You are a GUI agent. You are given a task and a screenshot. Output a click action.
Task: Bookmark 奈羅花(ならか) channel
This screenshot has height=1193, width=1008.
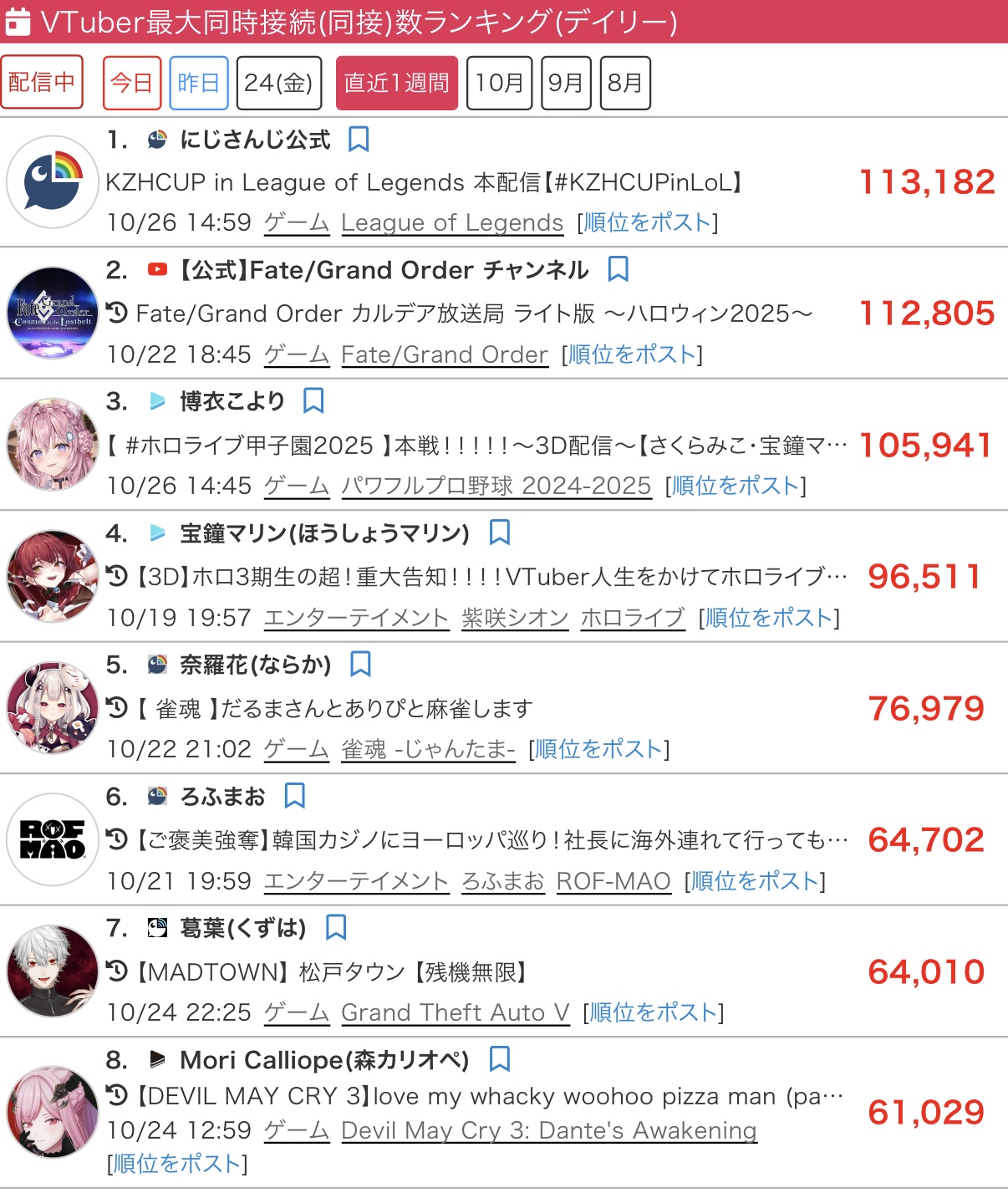(x=360, y=664)
